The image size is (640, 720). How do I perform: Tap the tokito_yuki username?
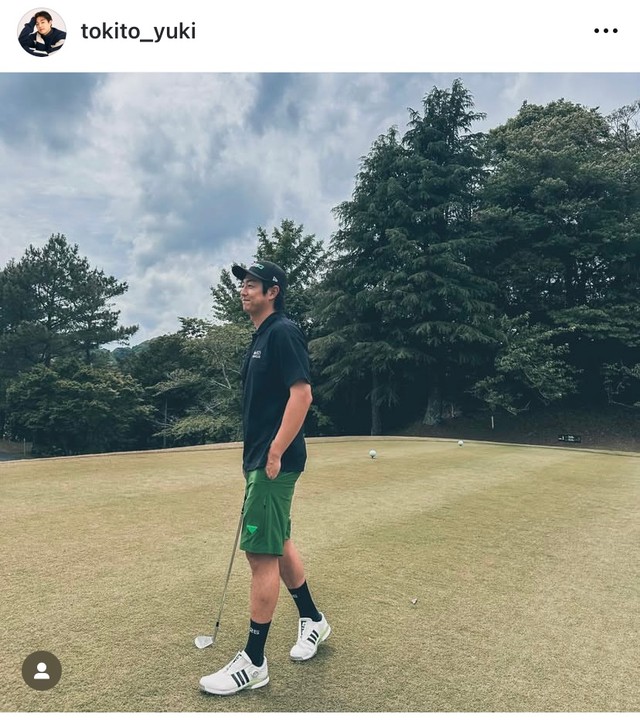[x=138, y=32]
